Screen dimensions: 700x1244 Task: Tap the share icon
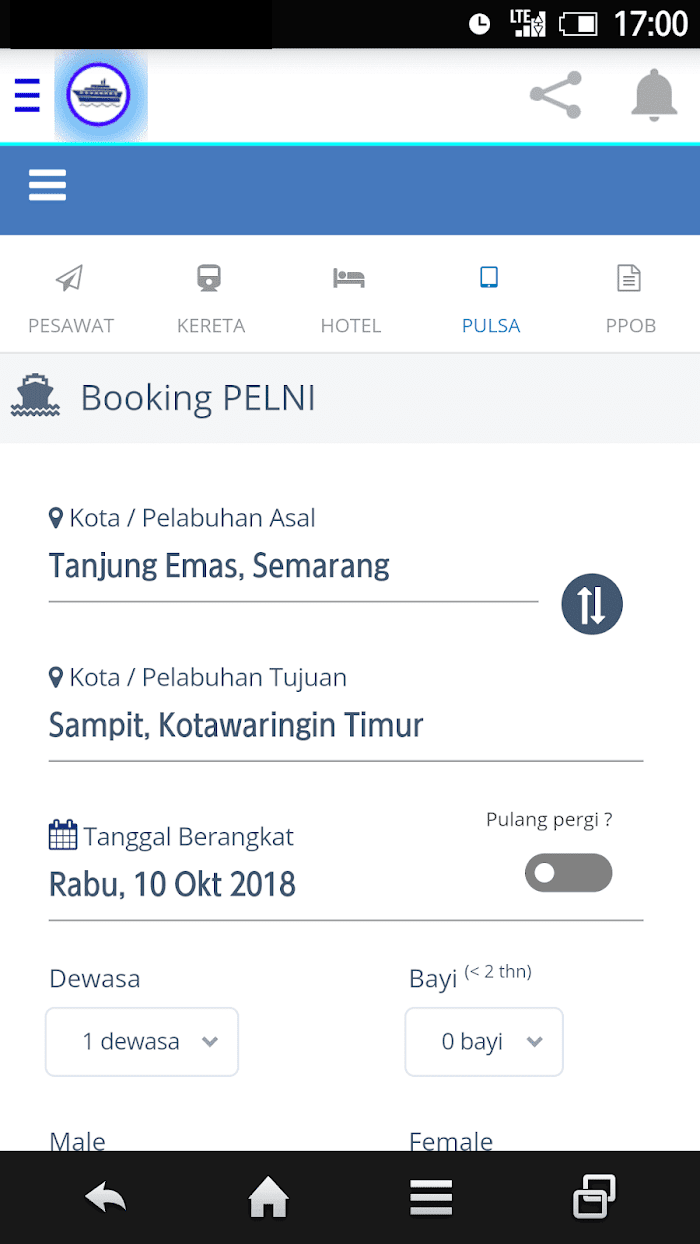(x=555, y=95)
